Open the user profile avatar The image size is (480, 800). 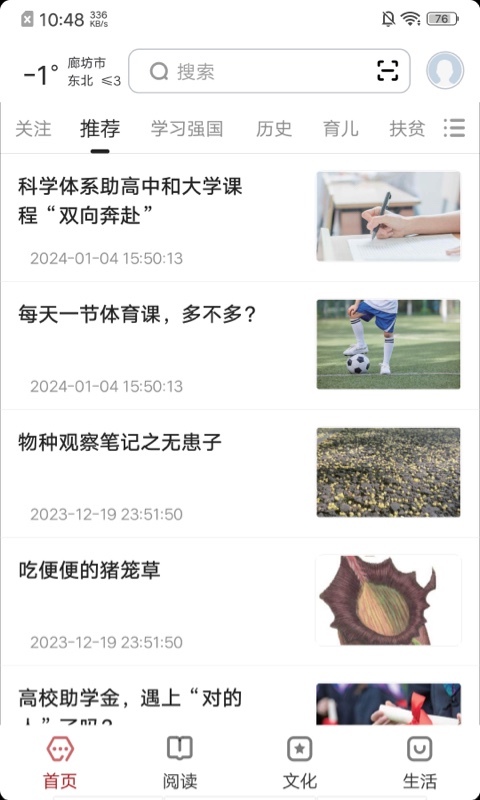tap(445, 70)
